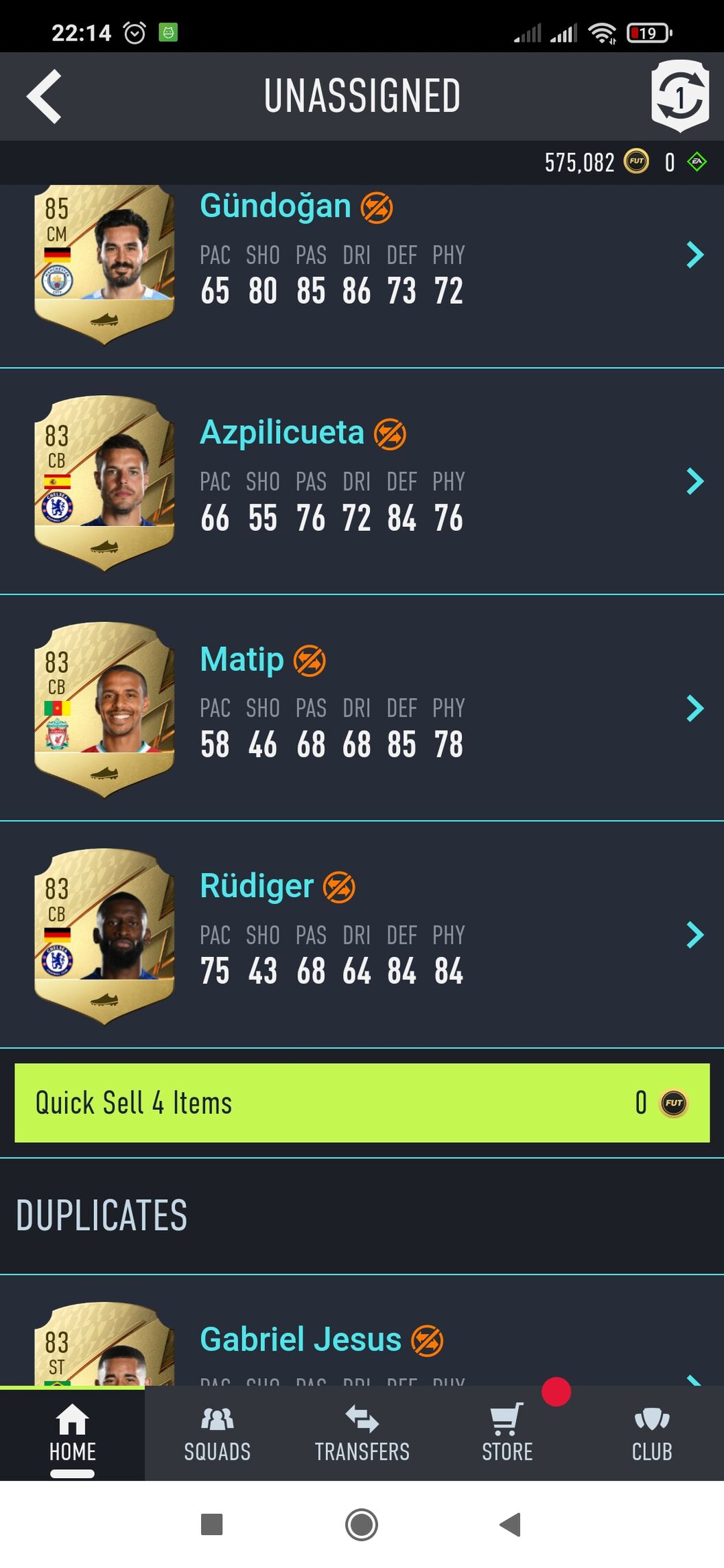The width and height of the screenshot is (724, 1568).
Task: Tap the system home circle button
Action: click(x=362, y=1524)
